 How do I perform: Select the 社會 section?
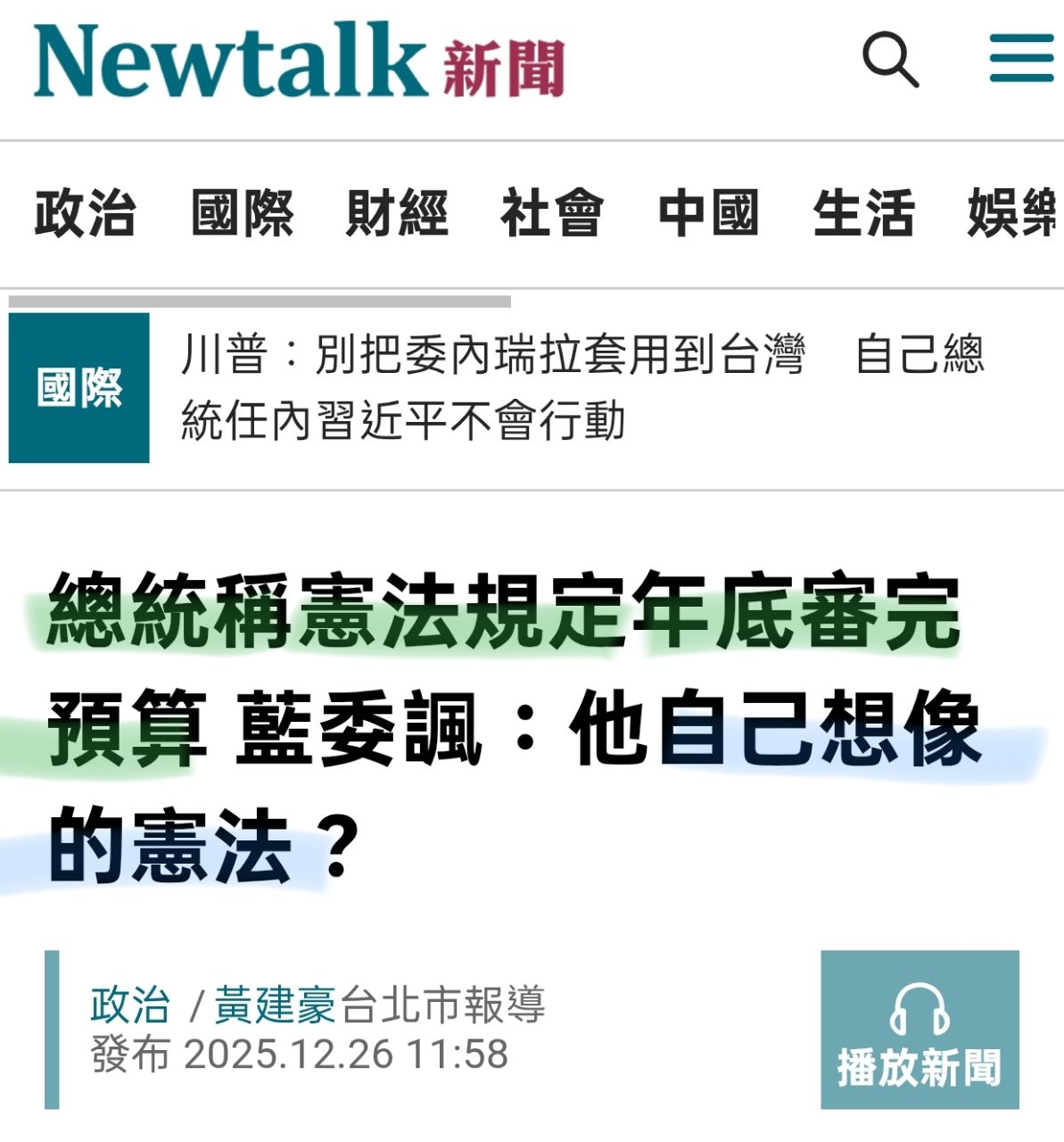[x=552, y=214]
